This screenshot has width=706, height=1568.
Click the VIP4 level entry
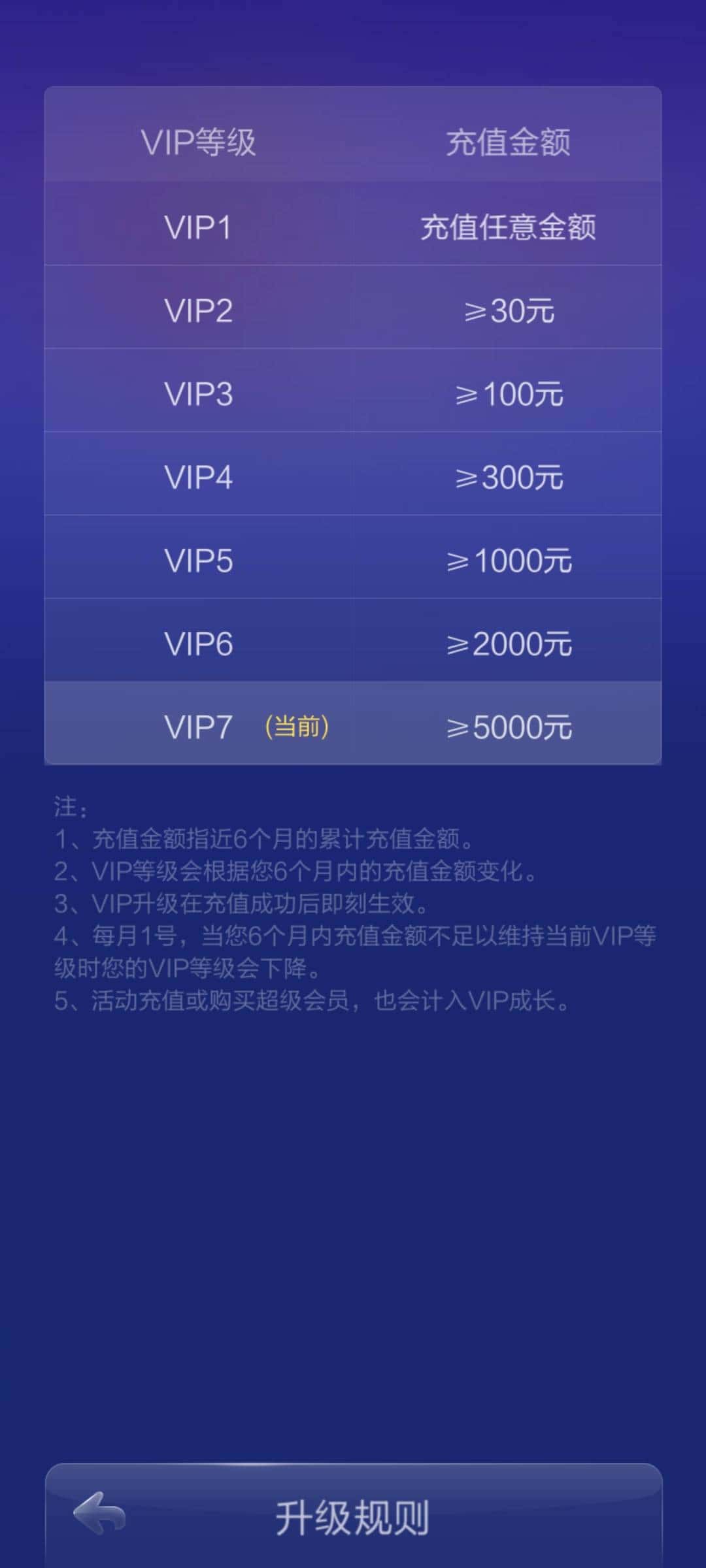point(353,477)
